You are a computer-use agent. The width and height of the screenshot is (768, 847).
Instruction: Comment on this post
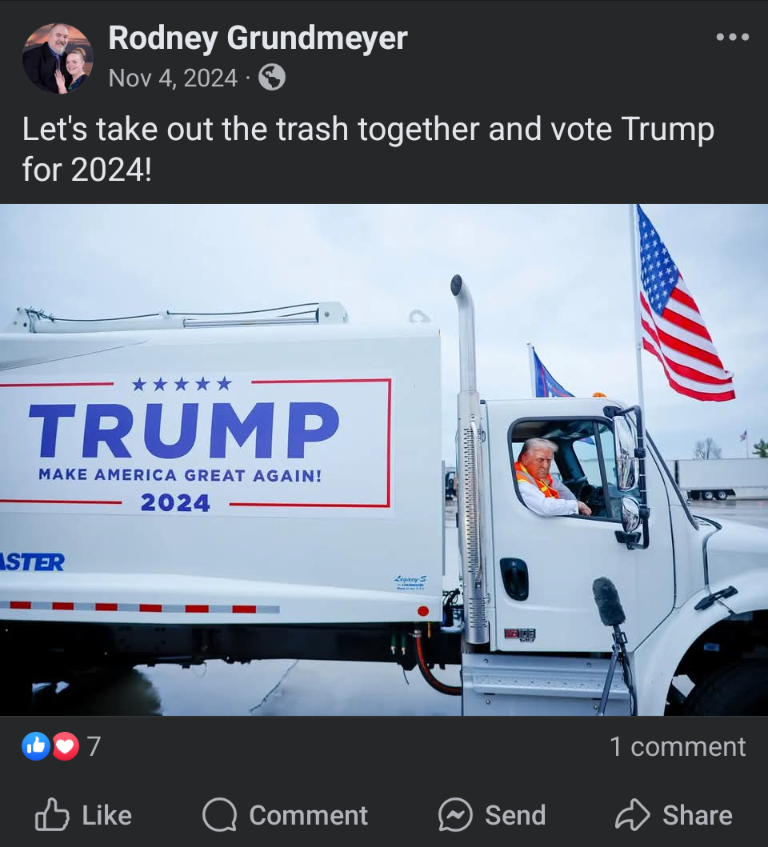click(x=285, y=815)
